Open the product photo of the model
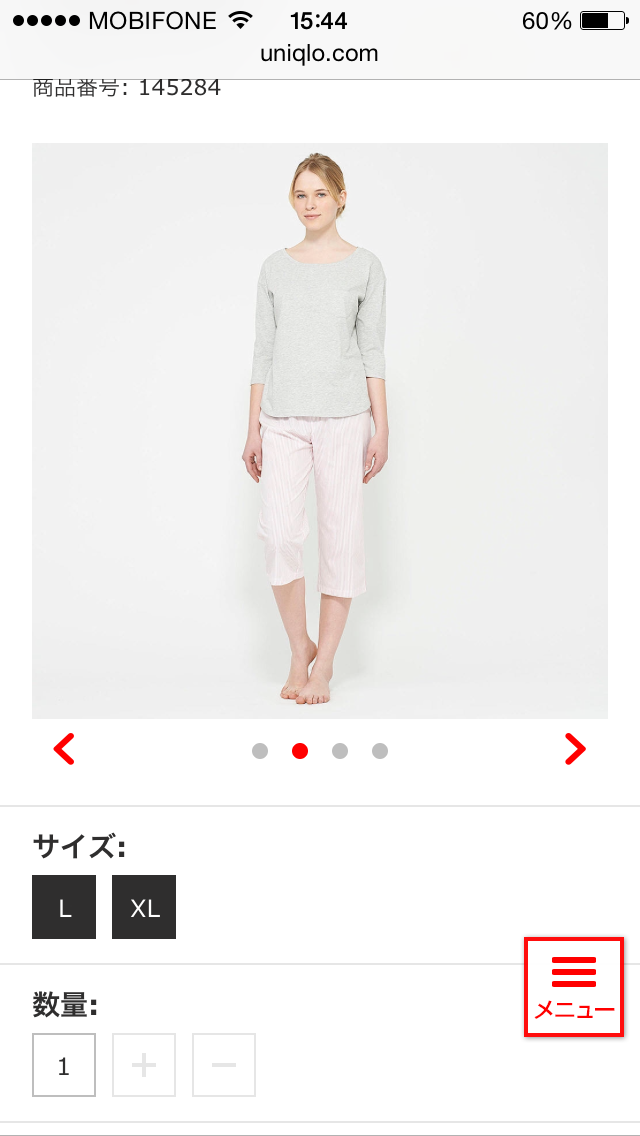 pyautogui.click(x=320, y=430)
